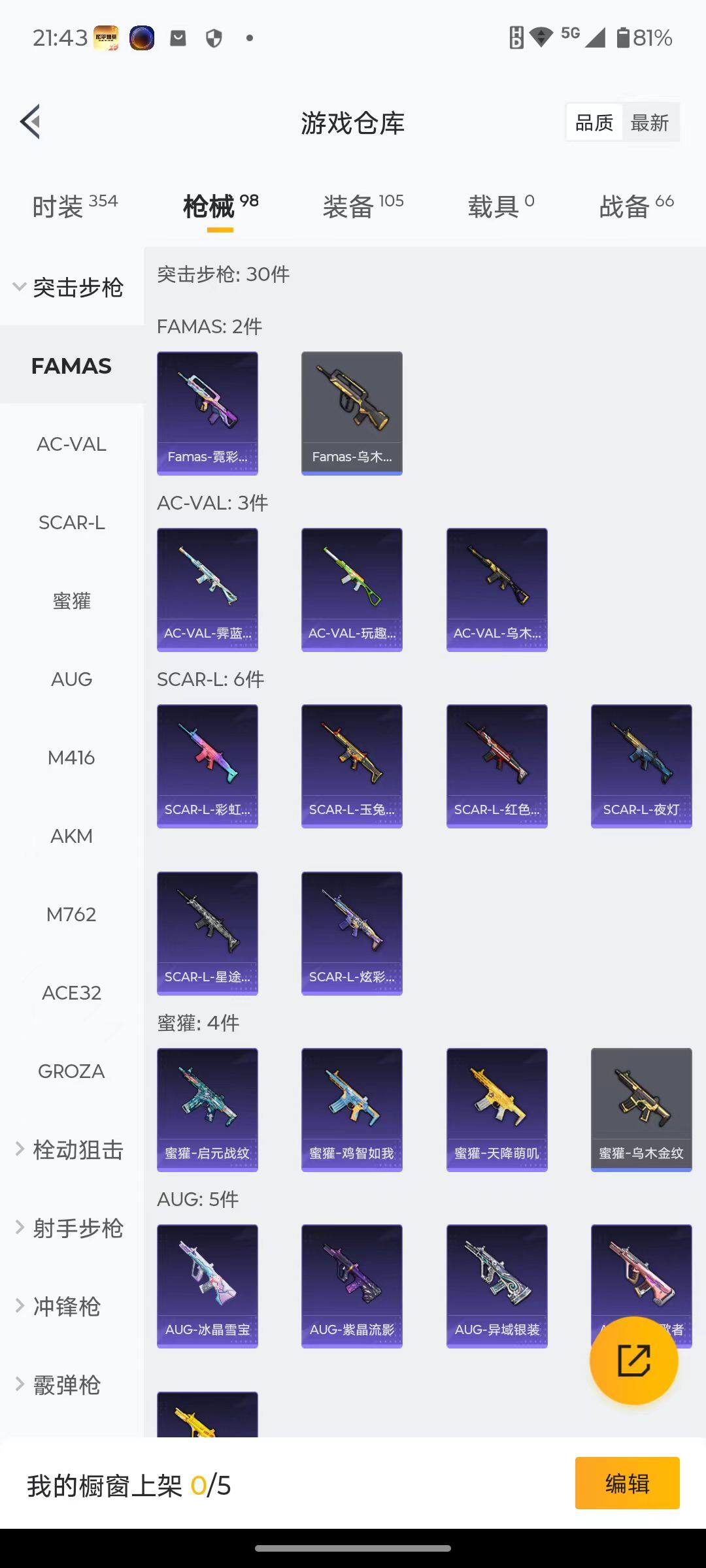Select GROZA in the sidebar
706x1568 pixels.
click(71, 1071)
